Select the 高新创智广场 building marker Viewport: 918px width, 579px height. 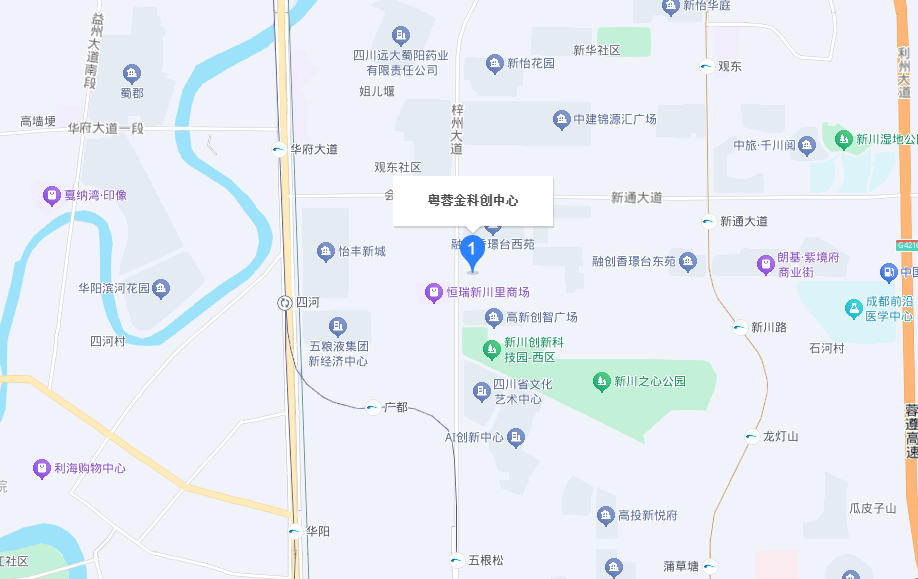[493, 317]
